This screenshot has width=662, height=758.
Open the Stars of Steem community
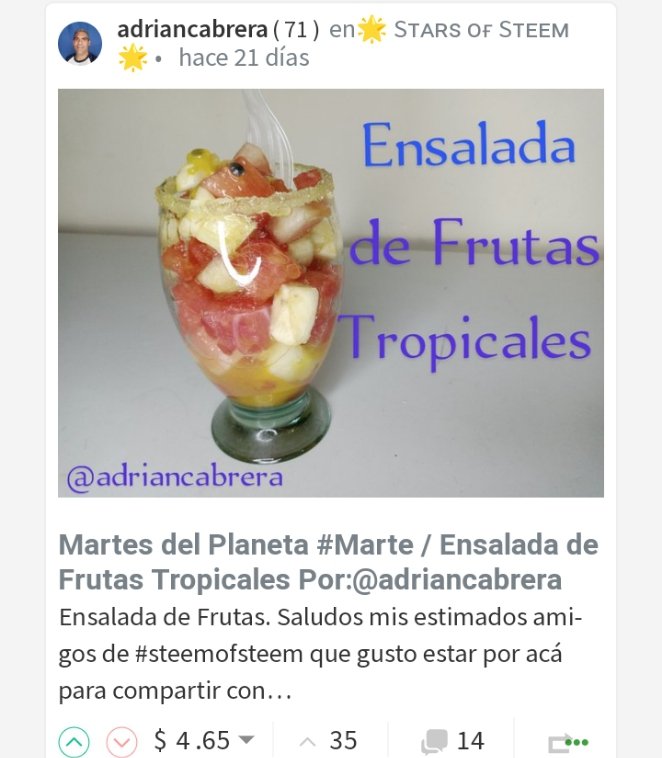(480, 30)
